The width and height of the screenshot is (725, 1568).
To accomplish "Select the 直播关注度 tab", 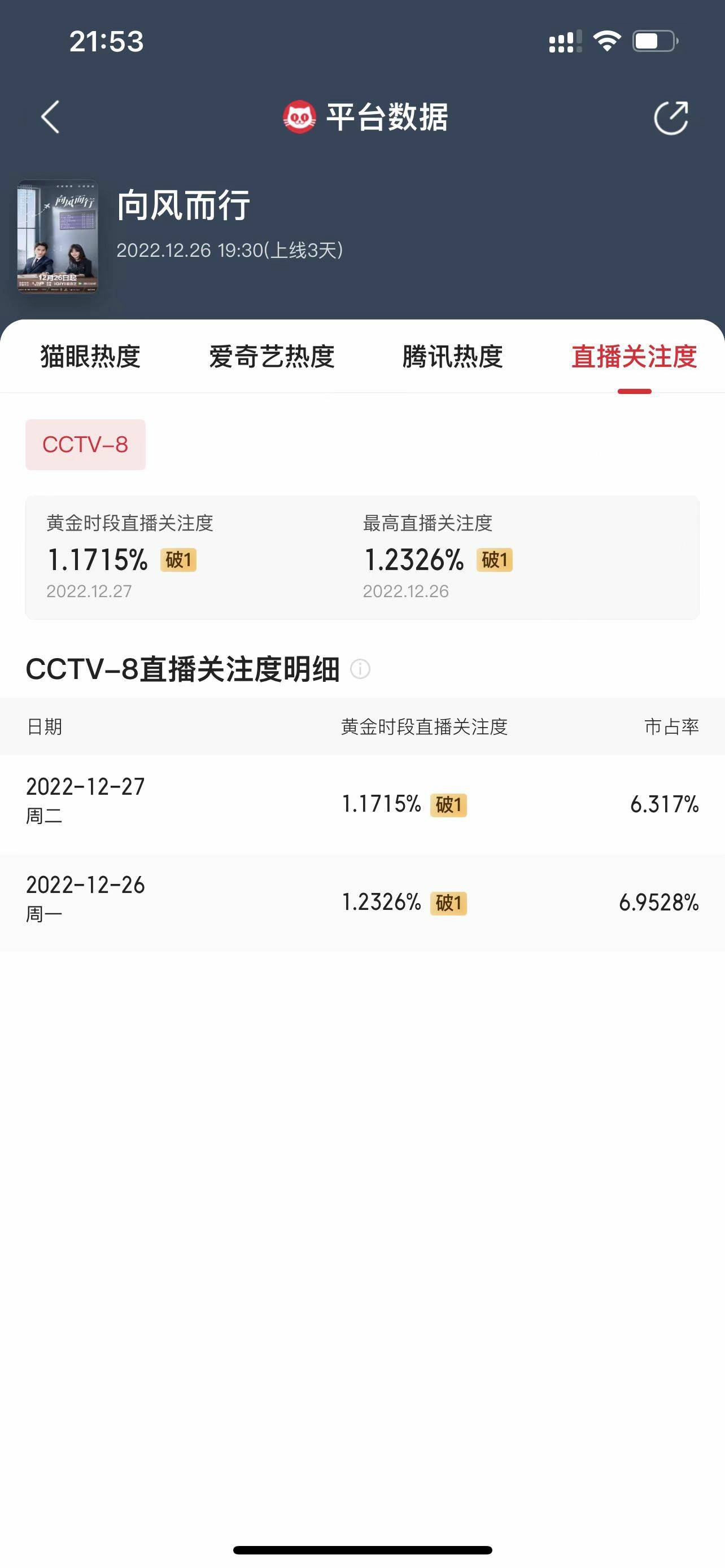I will pos(634,357).
